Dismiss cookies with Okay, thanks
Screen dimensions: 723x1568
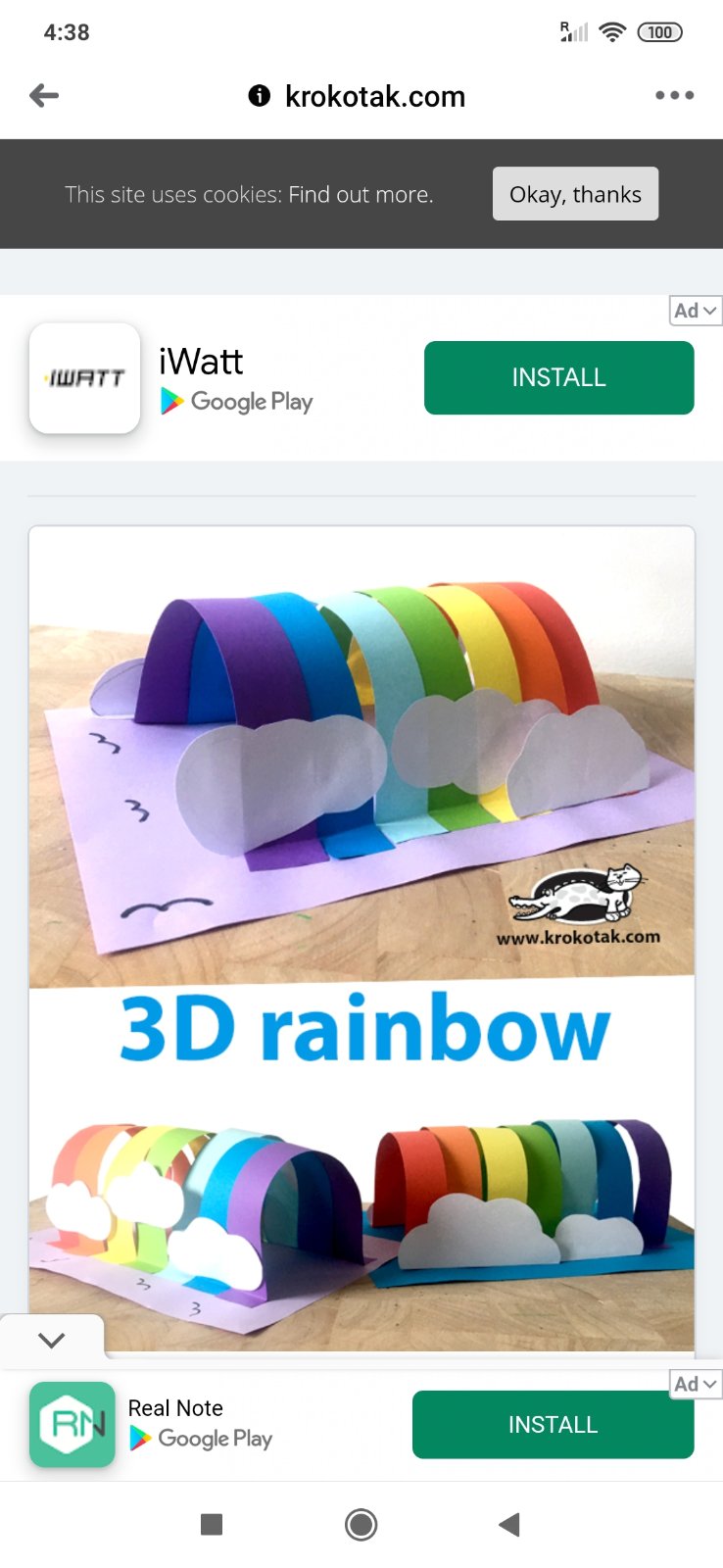[x=575, y=194]
